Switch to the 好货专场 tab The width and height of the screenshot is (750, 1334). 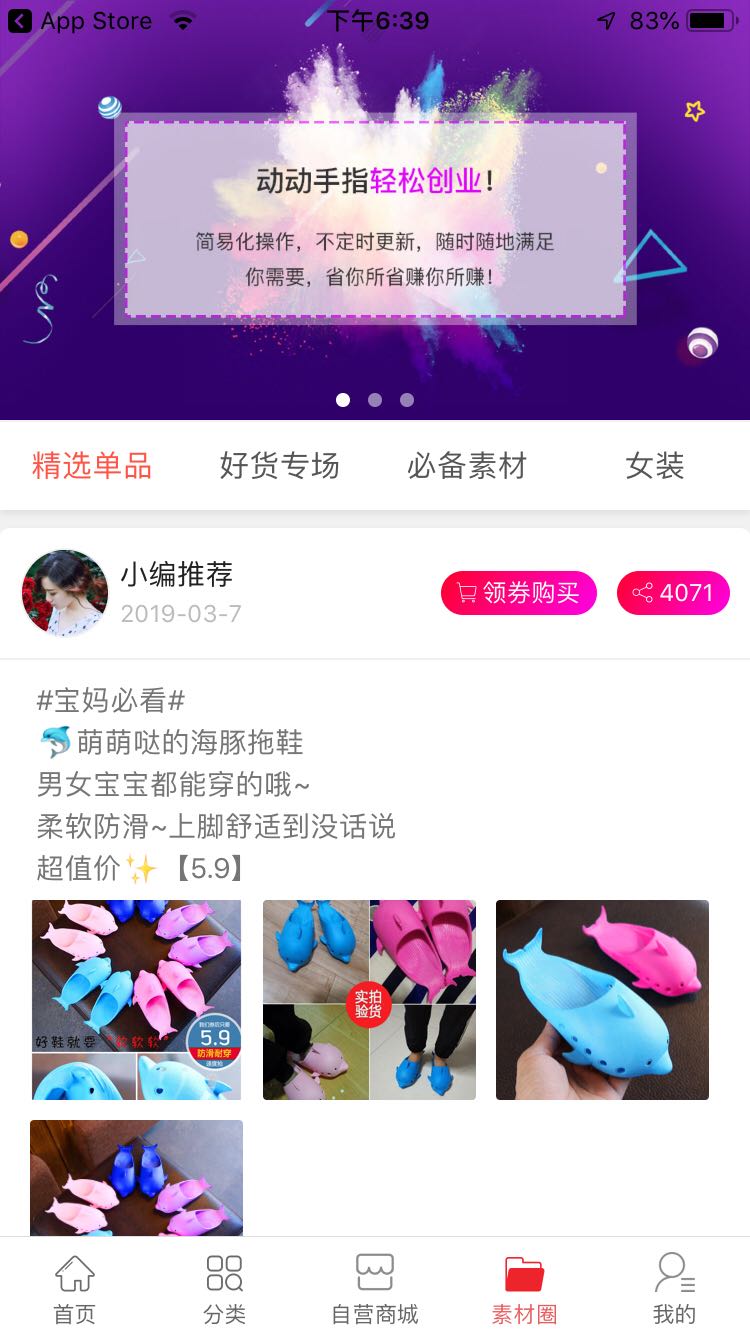(x=280, y=466)
